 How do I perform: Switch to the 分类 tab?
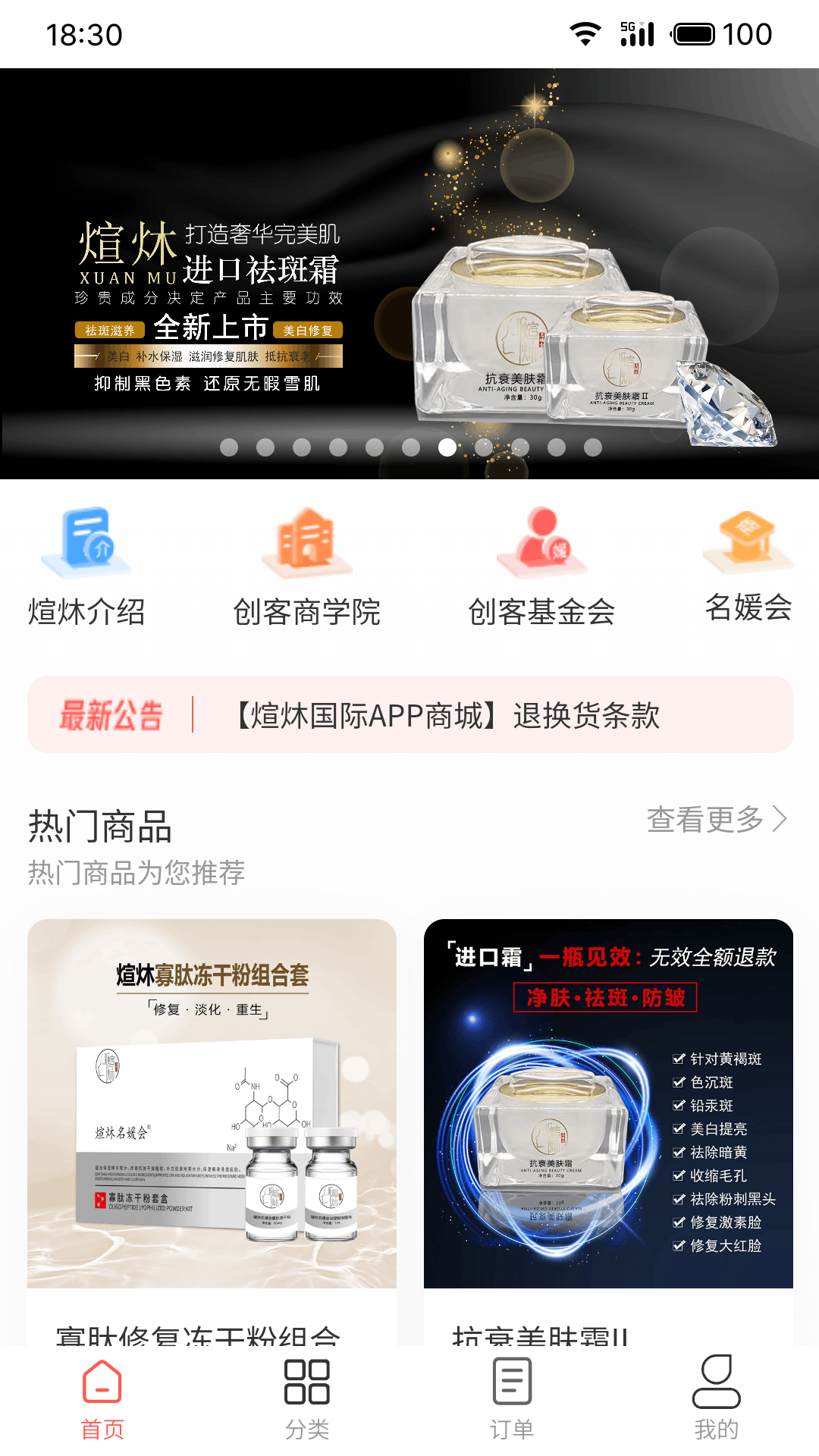[x=307, y=1400]
